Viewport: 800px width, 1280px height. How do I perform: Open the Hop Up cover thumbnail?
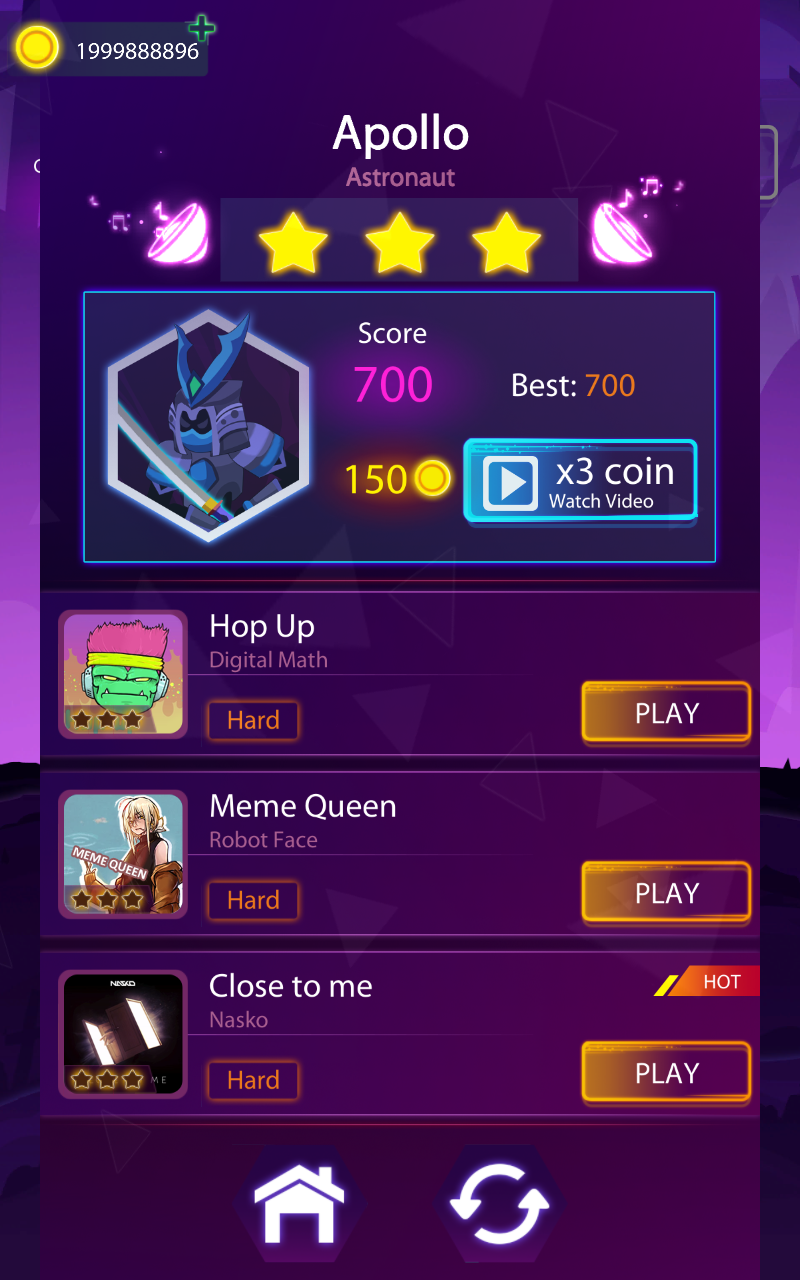tap(123, 675)
